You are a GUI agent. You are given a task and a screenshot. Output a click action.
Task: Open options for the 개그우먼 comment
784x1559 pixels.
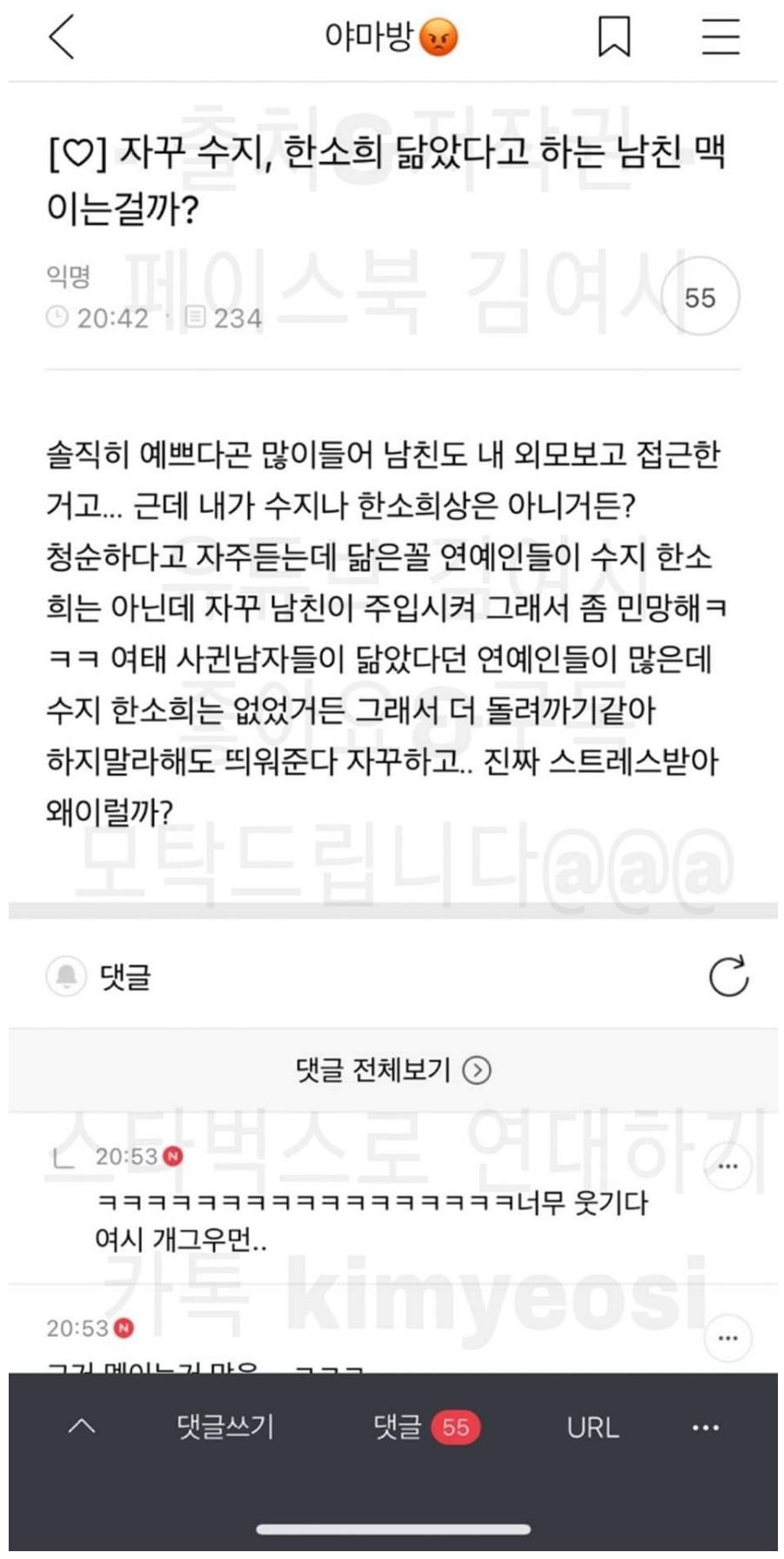point(727,1166)
